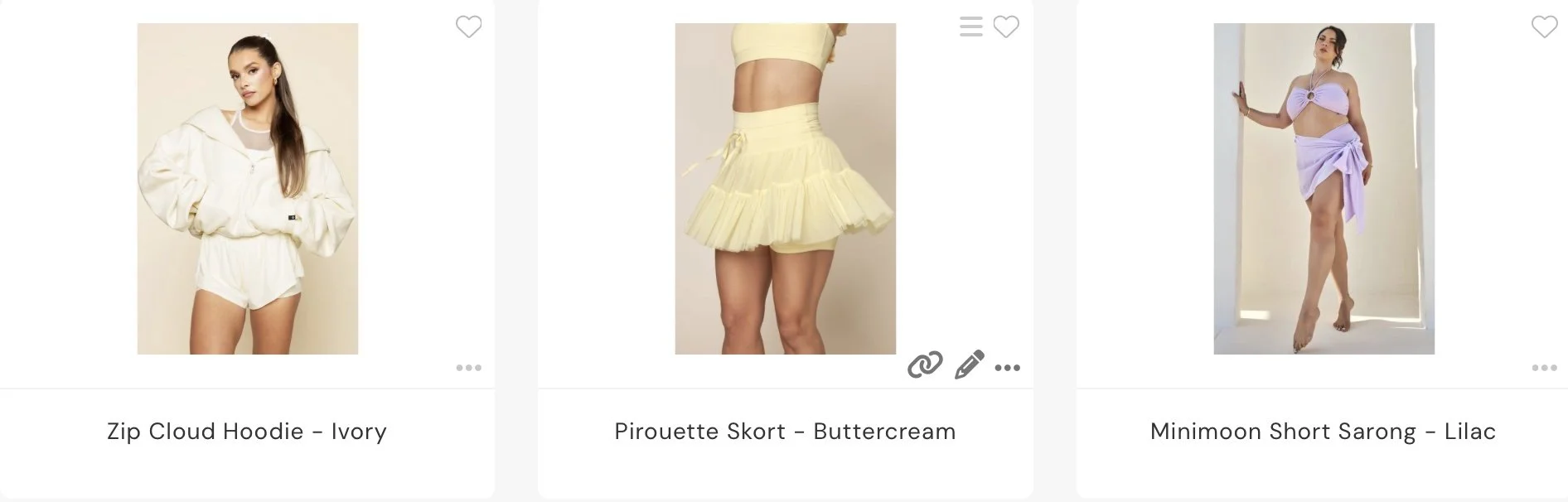Favorite the Zip Cloud Hoodie - Ivory
This screenshot has width=1568, height=502.
click(468, 27)
